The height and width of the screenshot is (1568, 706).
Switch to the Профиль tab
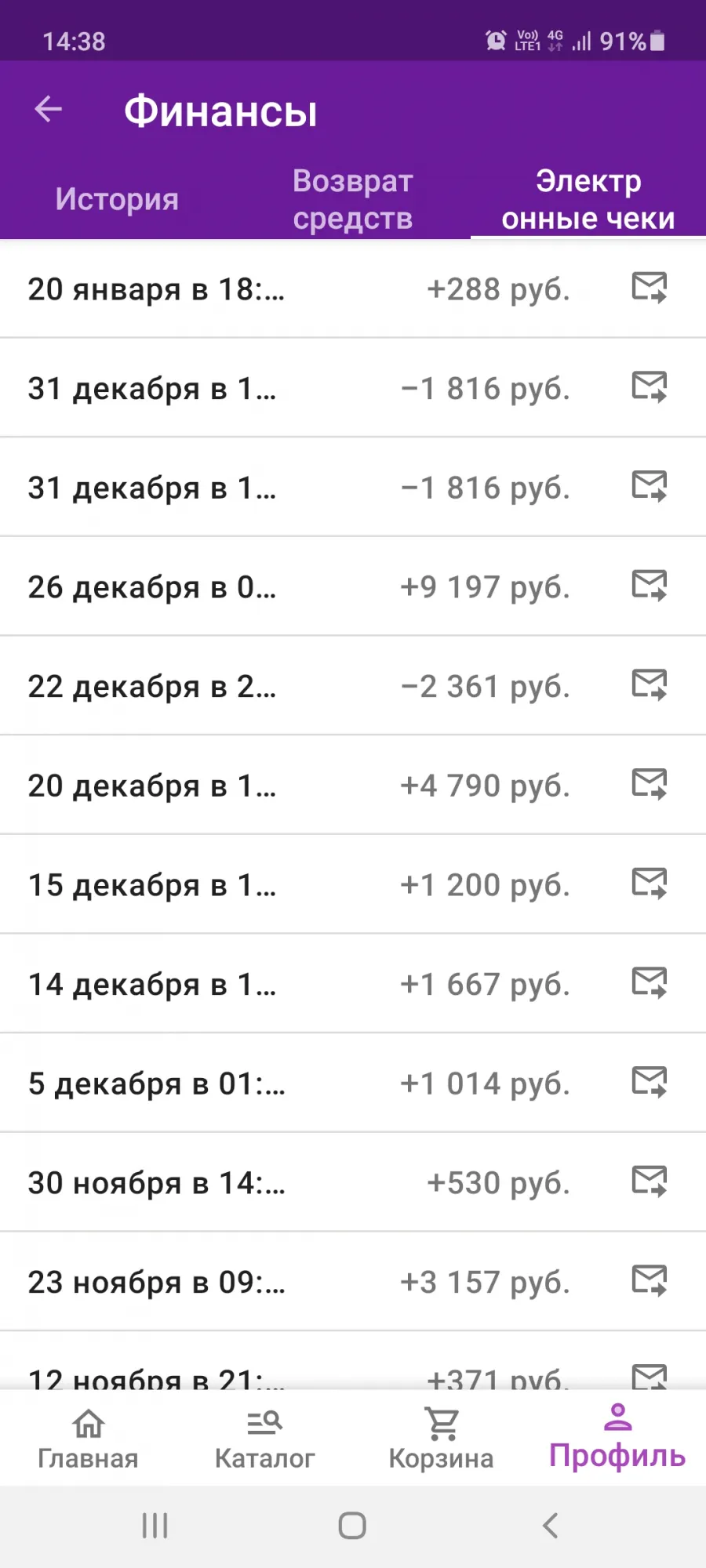[617, 1439]
